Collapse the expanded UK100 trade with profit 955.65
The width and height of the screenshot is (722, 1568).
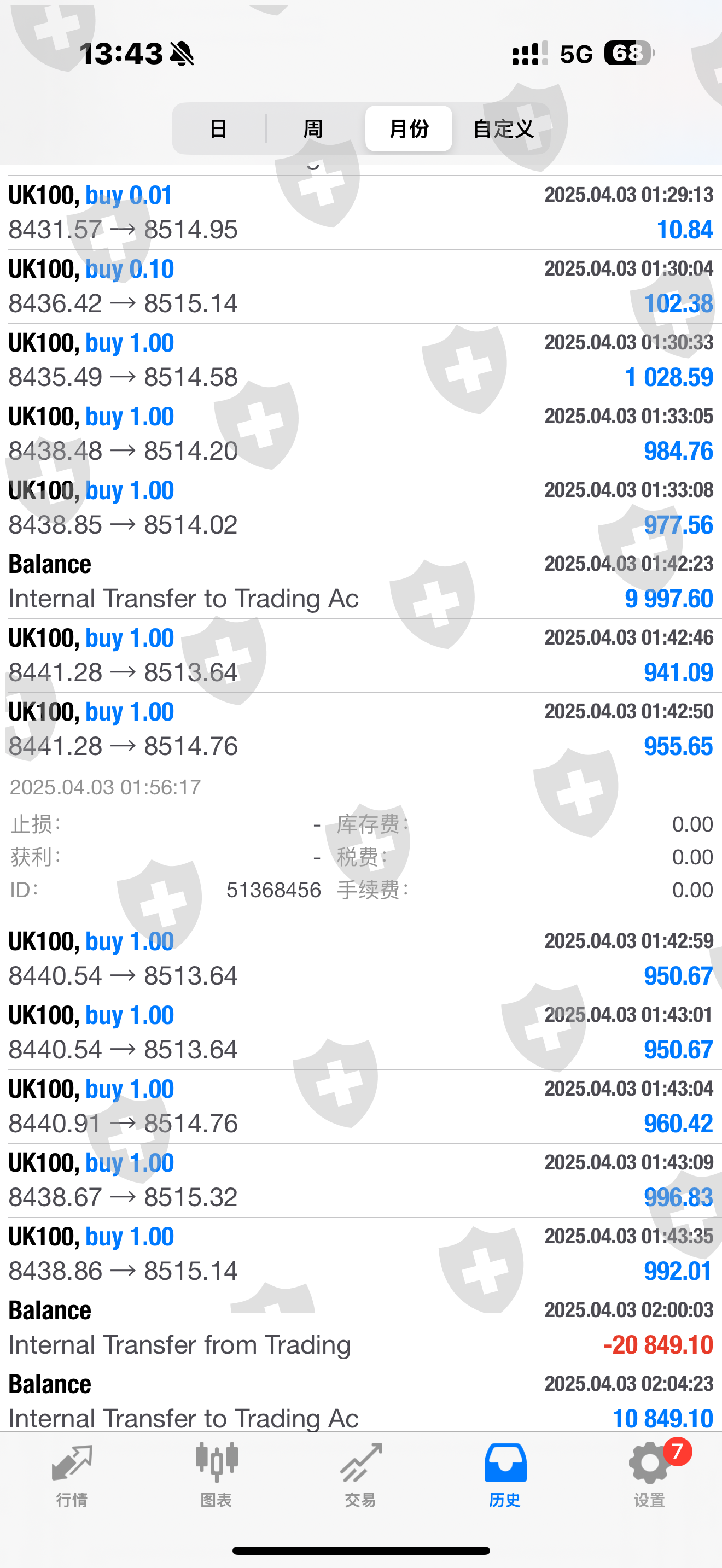(x=360, y=729)
